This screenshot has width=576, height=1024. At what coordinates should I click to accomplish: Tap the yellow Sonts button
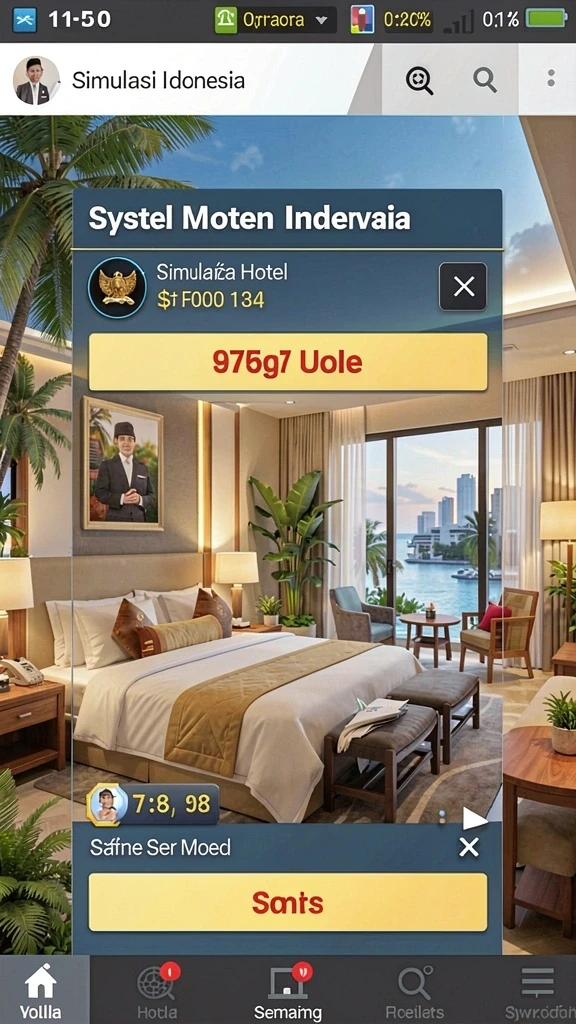point(288,903)
